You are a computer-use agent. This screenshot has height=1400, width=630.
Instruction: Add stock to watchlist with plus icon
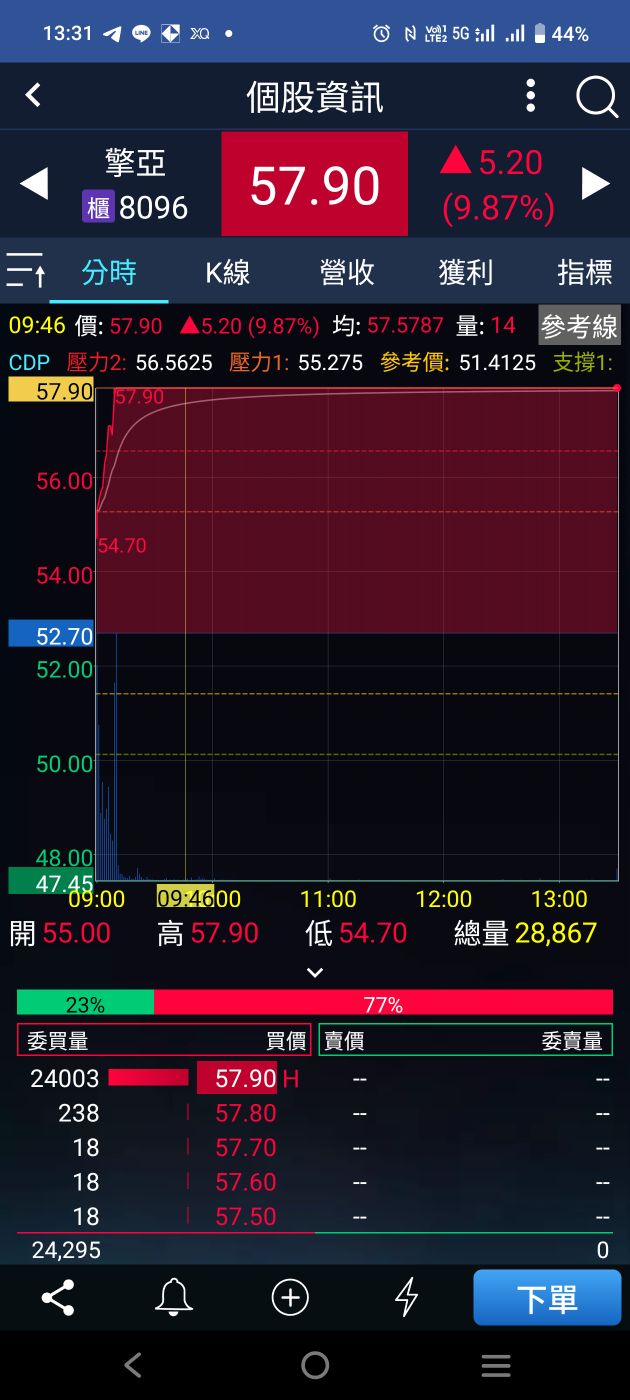coord(290,1298)
